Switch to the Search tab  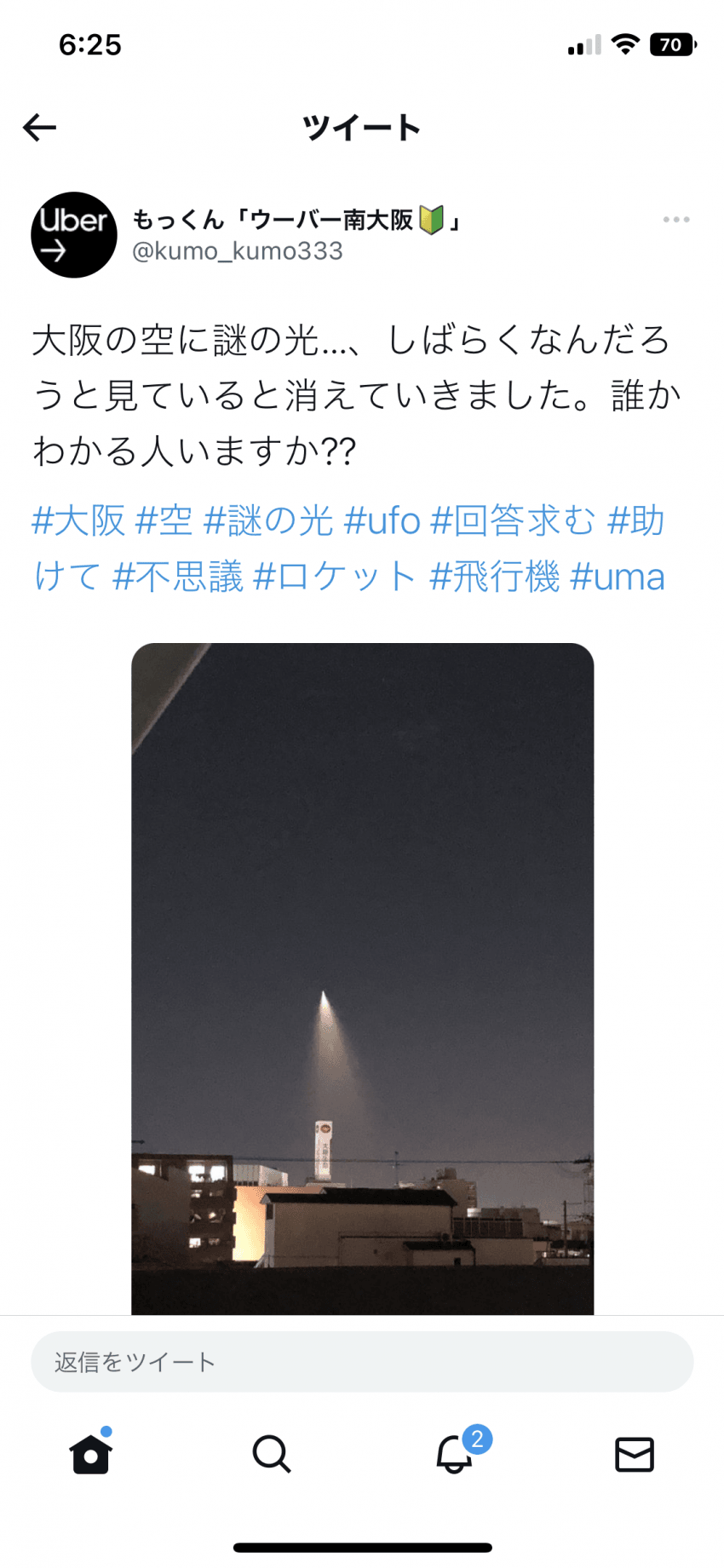(272, 1454)
